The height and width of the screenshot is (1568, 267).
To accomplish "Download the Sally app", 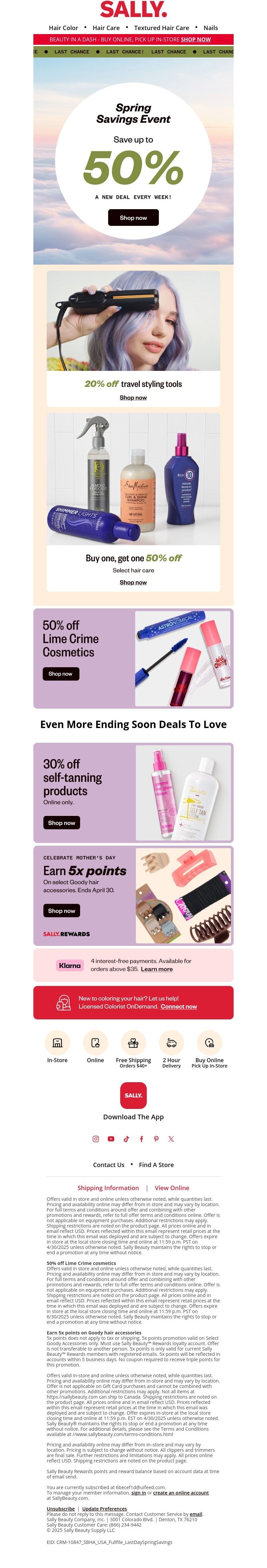I will pyautogui.click(x=133, y=1095).
